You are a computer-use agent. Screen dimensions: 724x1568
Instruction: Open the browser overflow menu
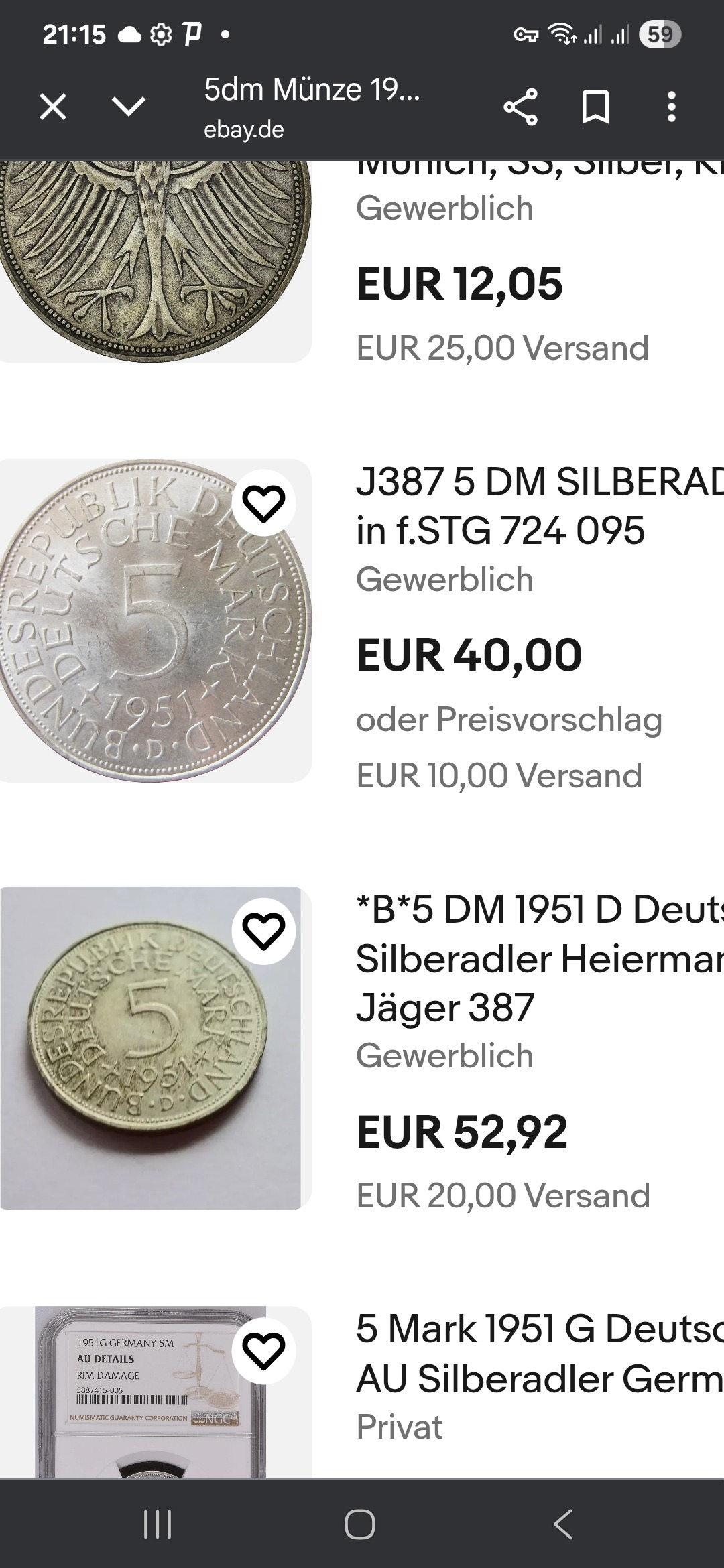click(671, 107)
